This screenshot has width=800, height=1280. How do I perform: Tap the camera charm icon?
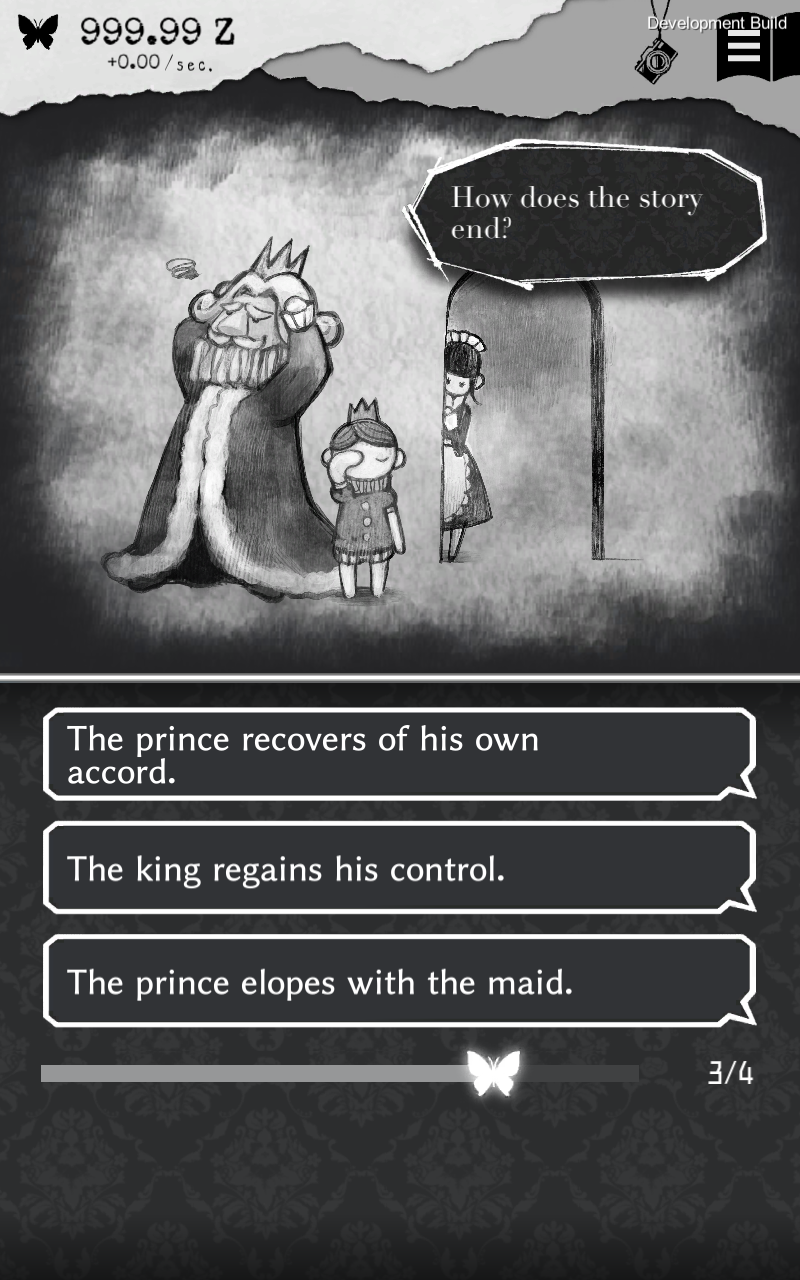coord(655,58)
